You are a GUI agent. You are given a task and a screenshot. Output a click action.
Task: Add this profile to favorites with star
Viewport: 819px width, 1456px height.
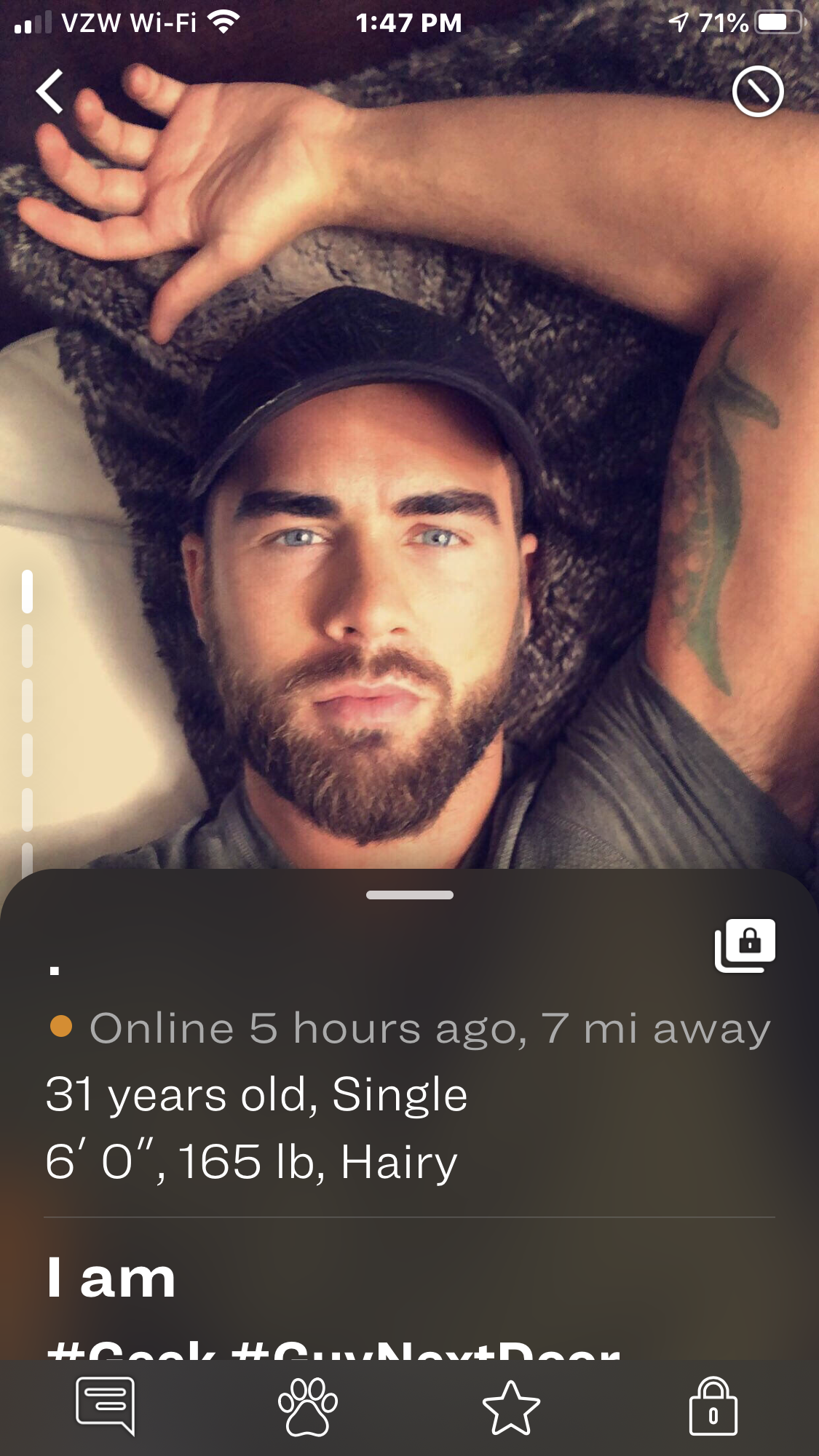click(x=511, y=1407)
